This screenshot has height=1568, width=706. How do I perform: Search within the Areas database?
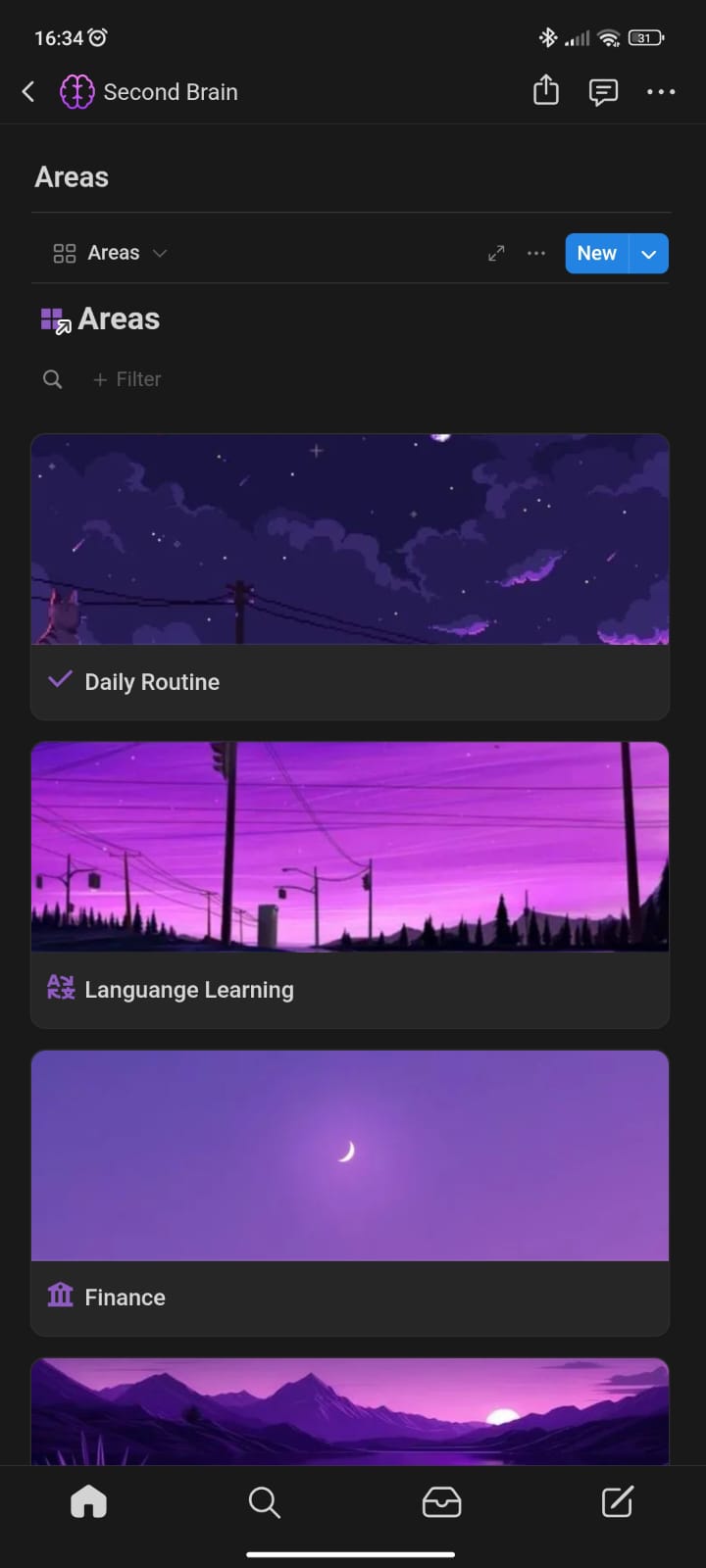tap(53, 379)
